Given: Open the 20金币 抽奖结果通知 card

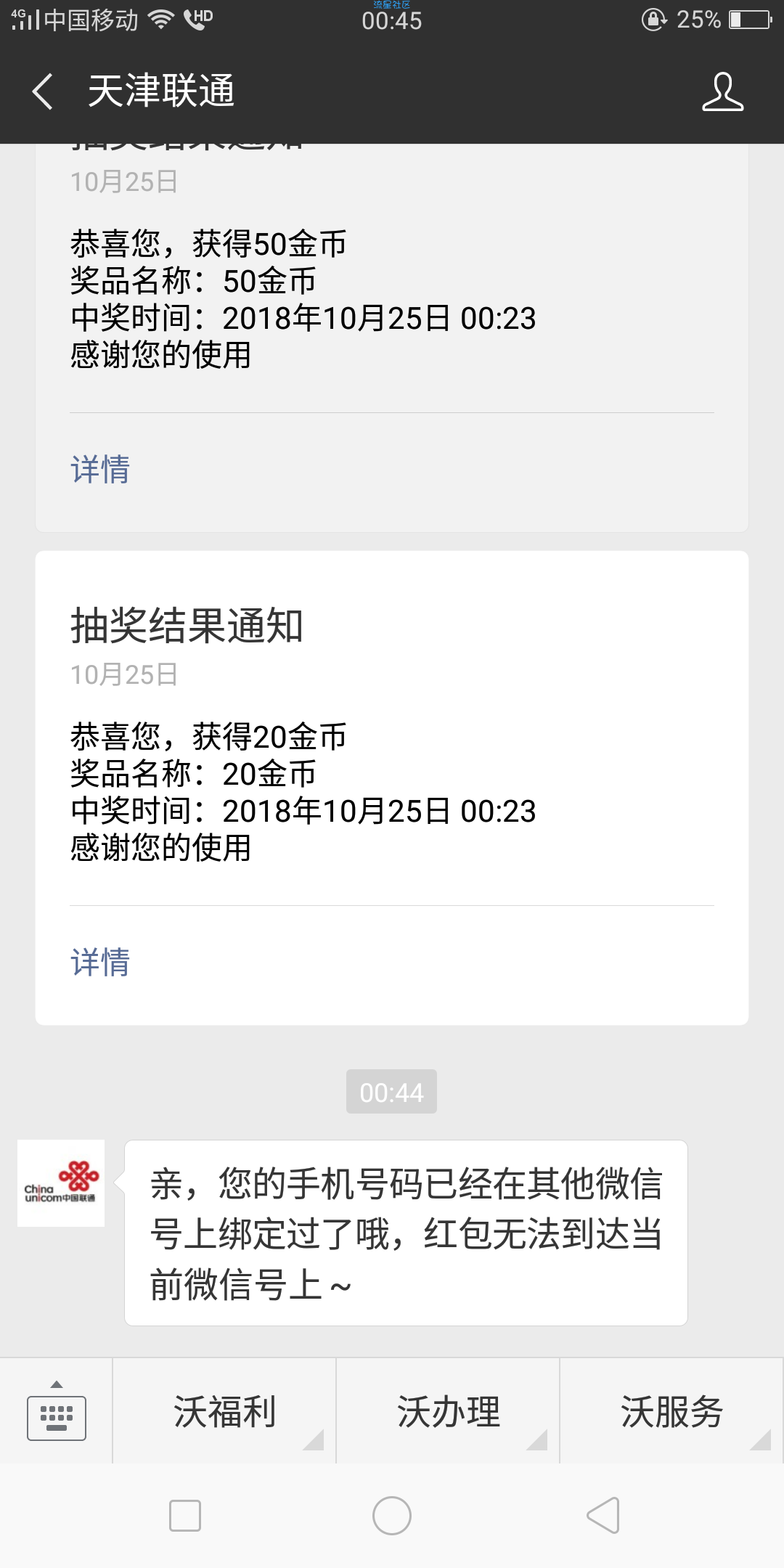Looking at the screenshot, I should (x=392, y=788).
